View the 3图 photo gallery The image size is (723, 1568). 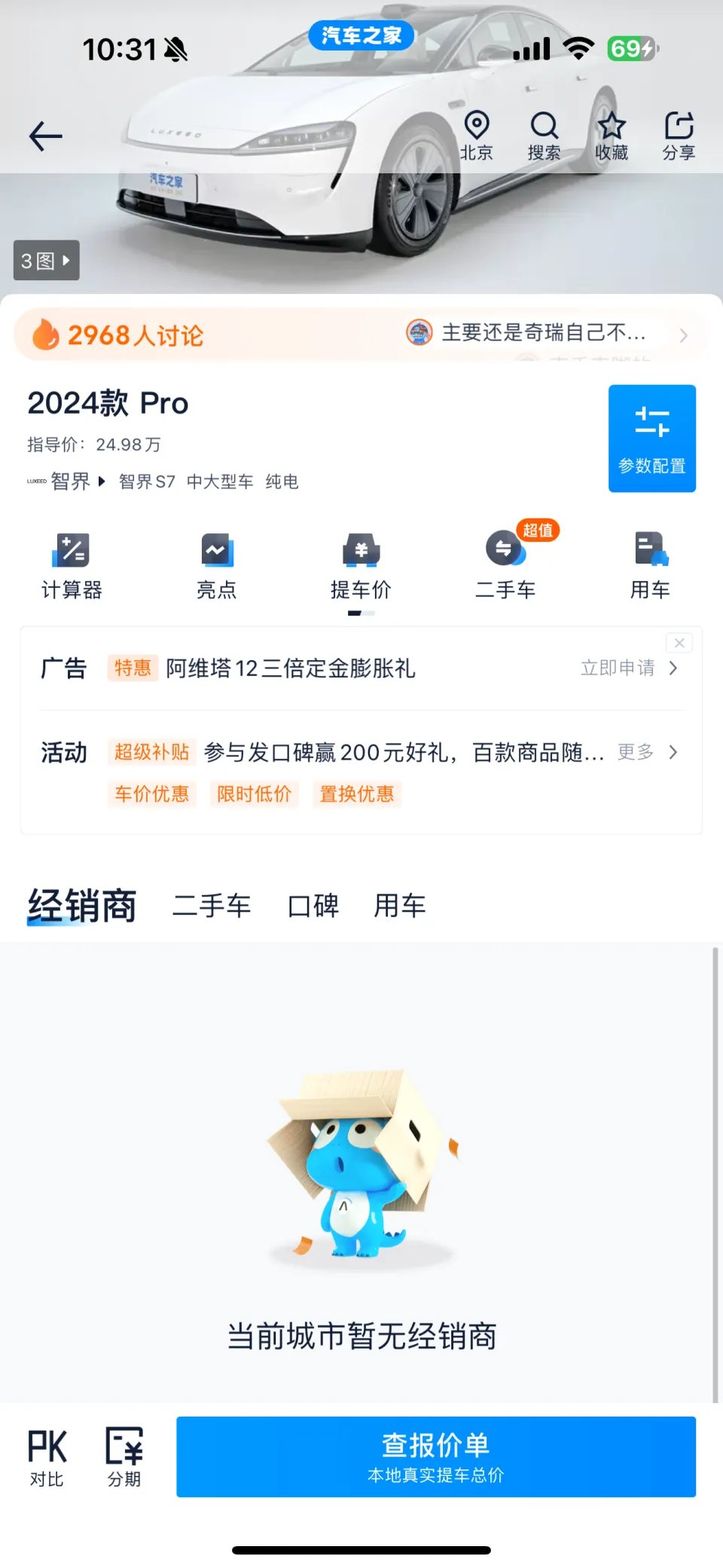[46, 261]
